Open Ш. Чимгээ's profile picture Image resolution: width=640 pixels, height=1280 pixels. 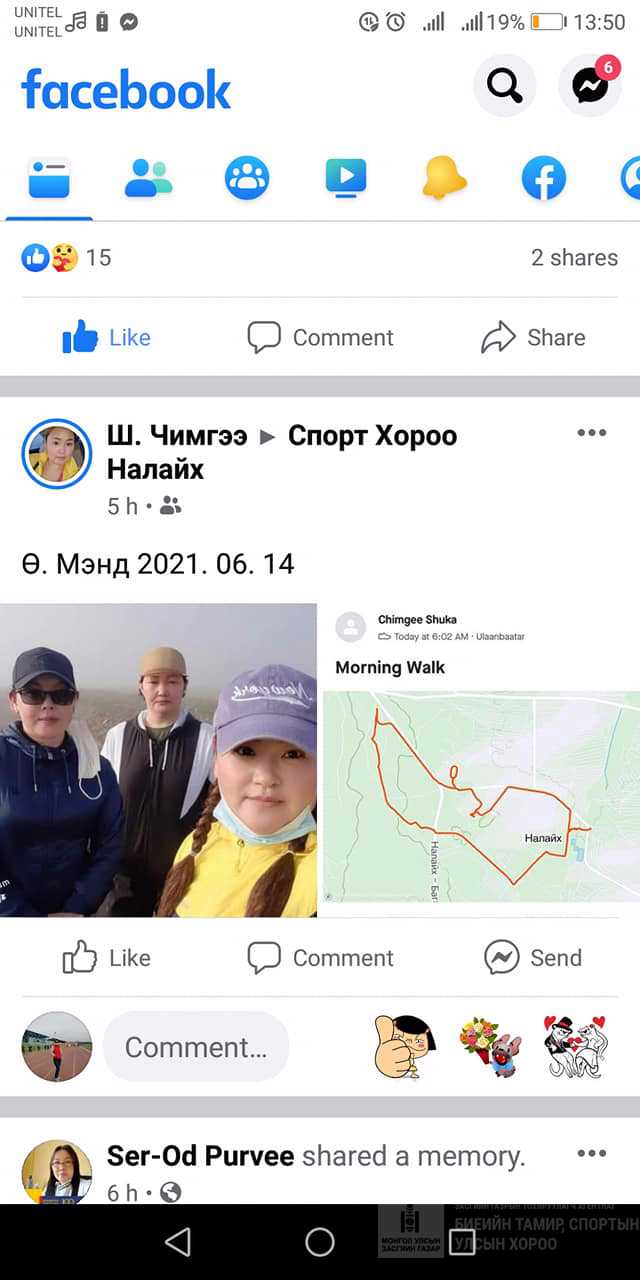click(x=57, y=453)
